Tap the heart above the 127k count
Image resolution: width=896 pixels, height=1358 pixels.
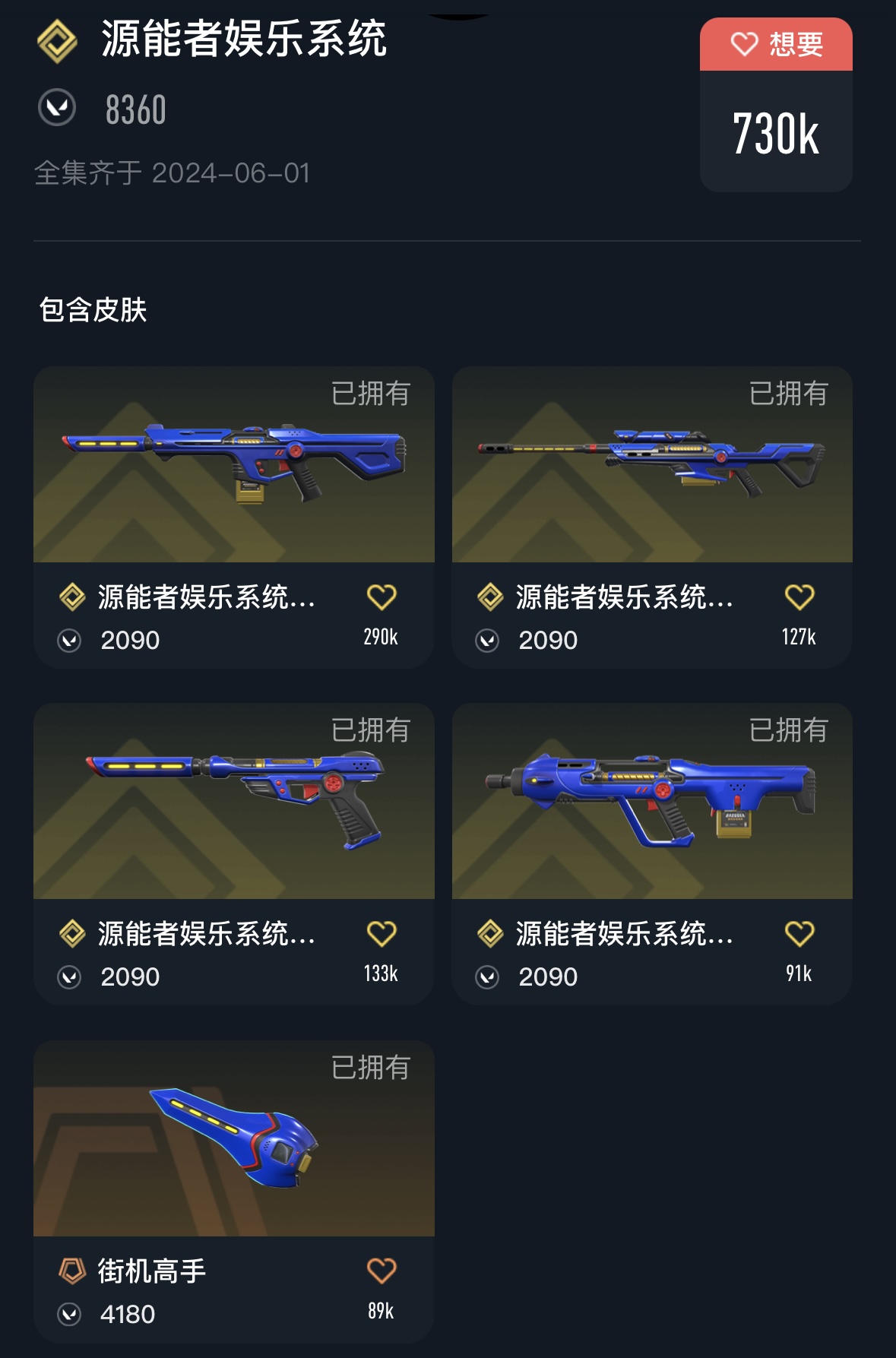[799, 597]
